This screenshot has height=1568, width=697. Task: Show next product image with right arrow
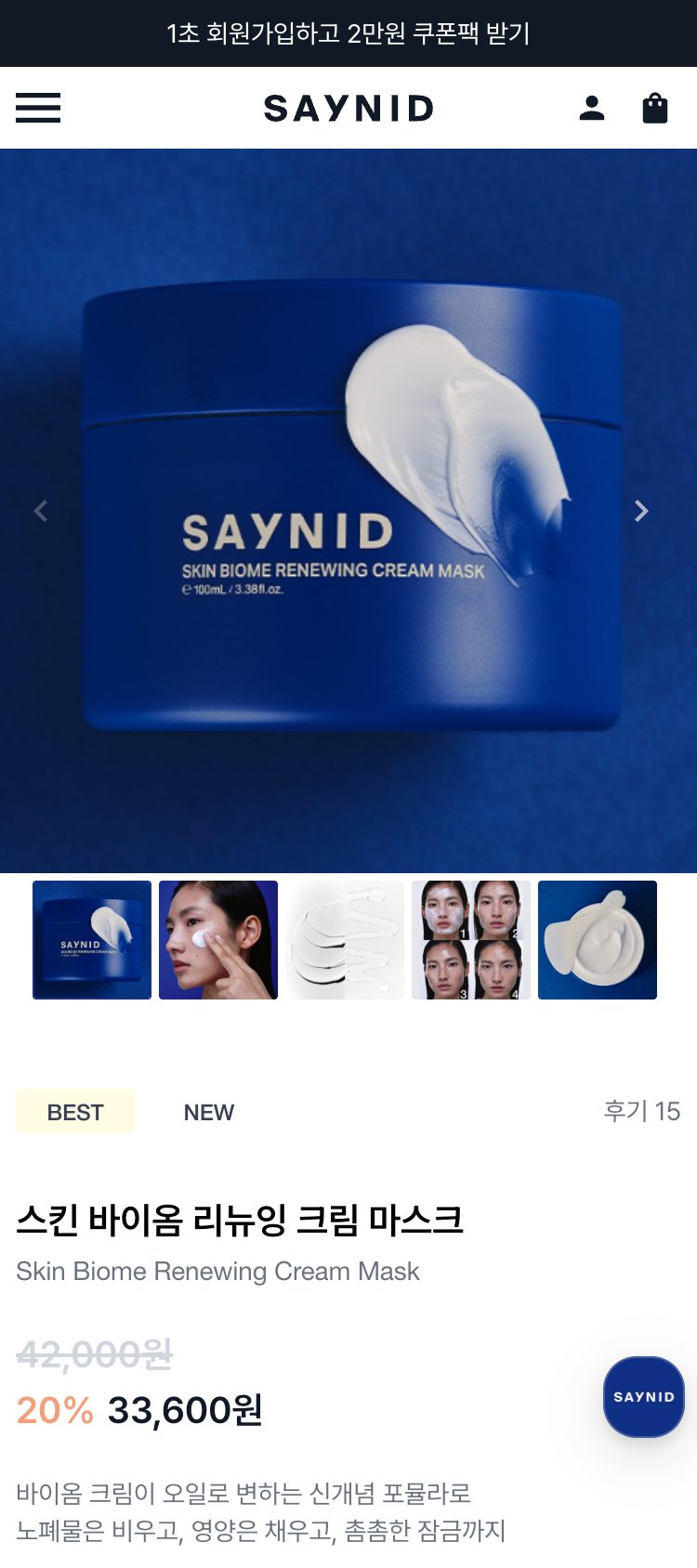pos(641,511)
